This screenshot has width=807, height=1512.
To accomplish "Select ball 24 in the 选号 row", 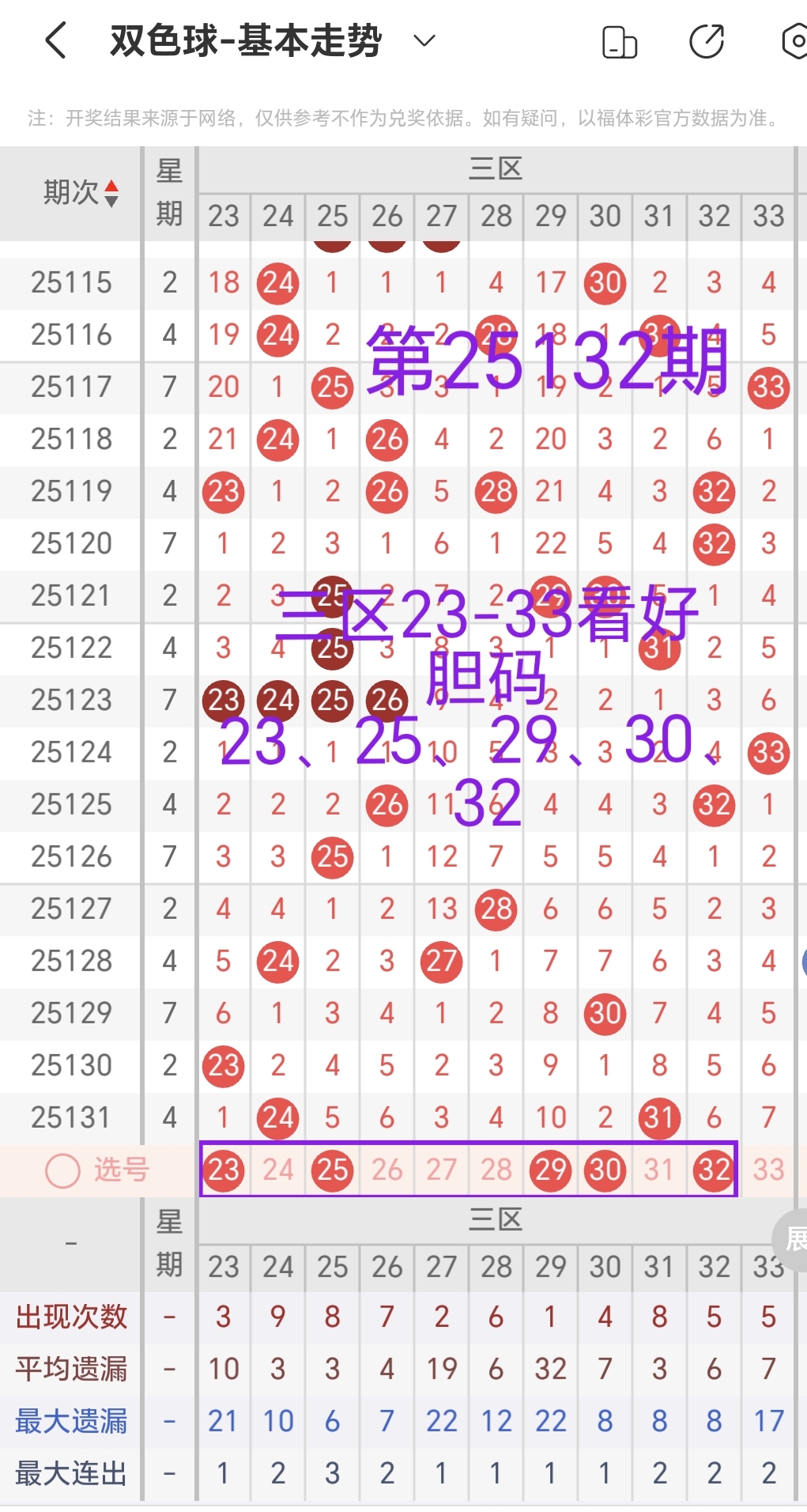I will coord(277,1170).
